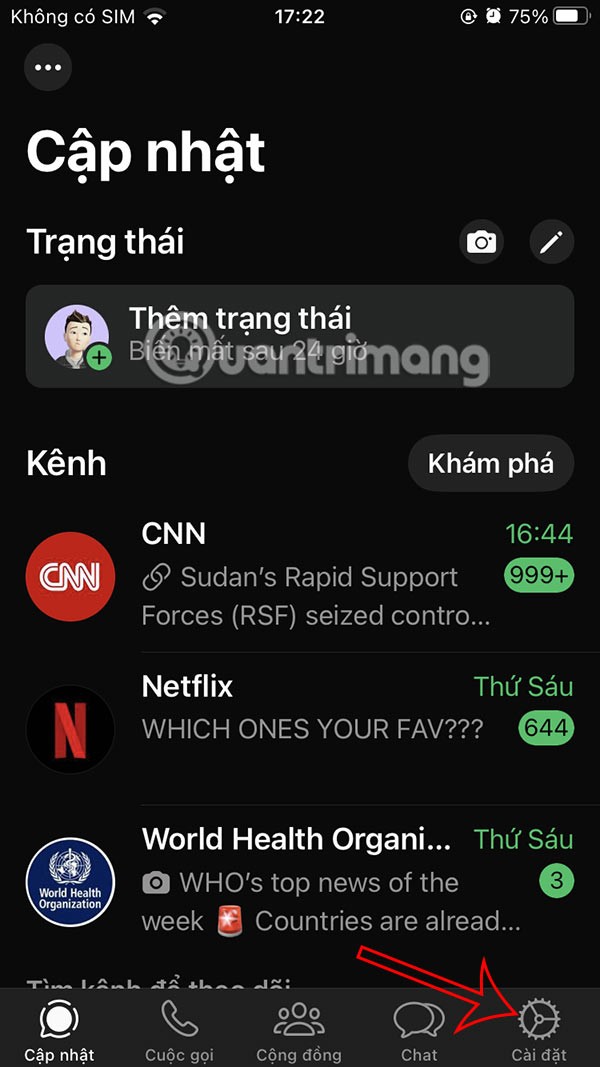Screen dimensions: 600x1067
Task: Tap the Khám phá button
Action: [490, 464]
